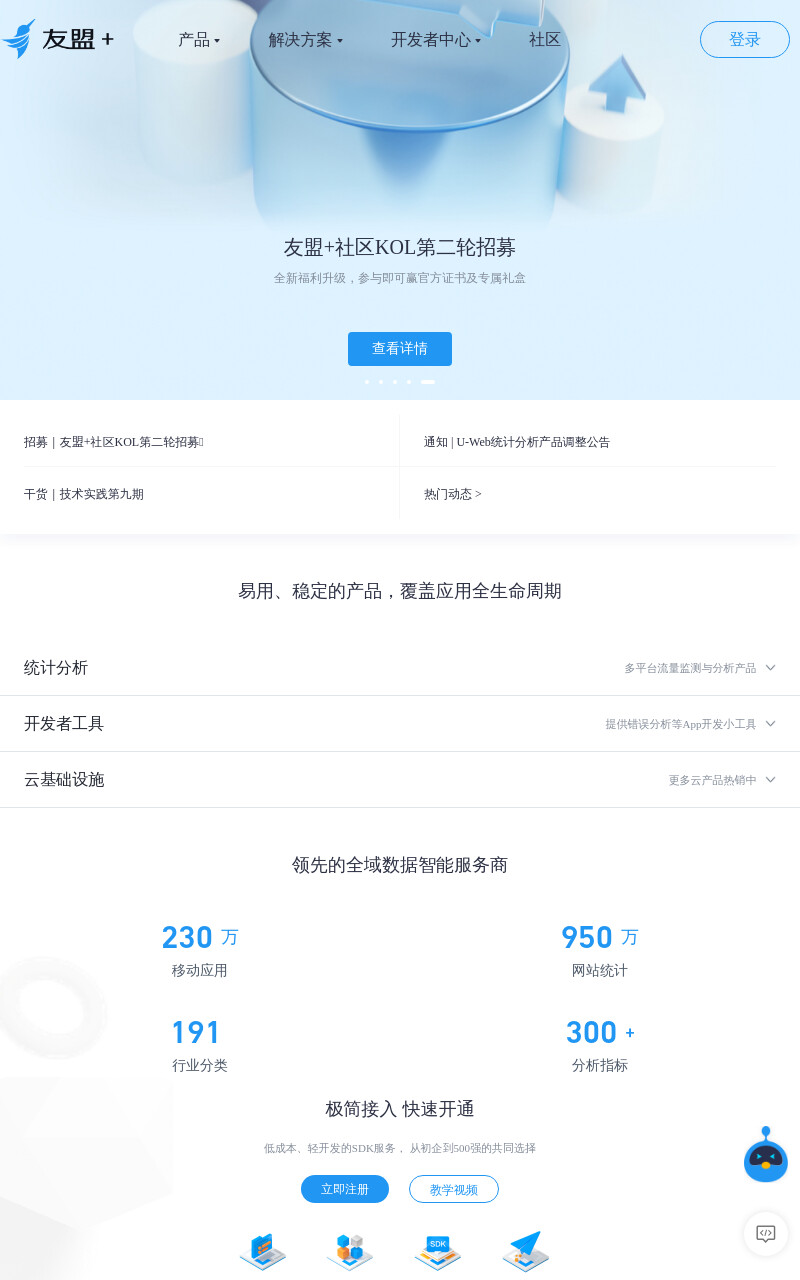Open the 教学视频 button

(x=454, y=1189)
